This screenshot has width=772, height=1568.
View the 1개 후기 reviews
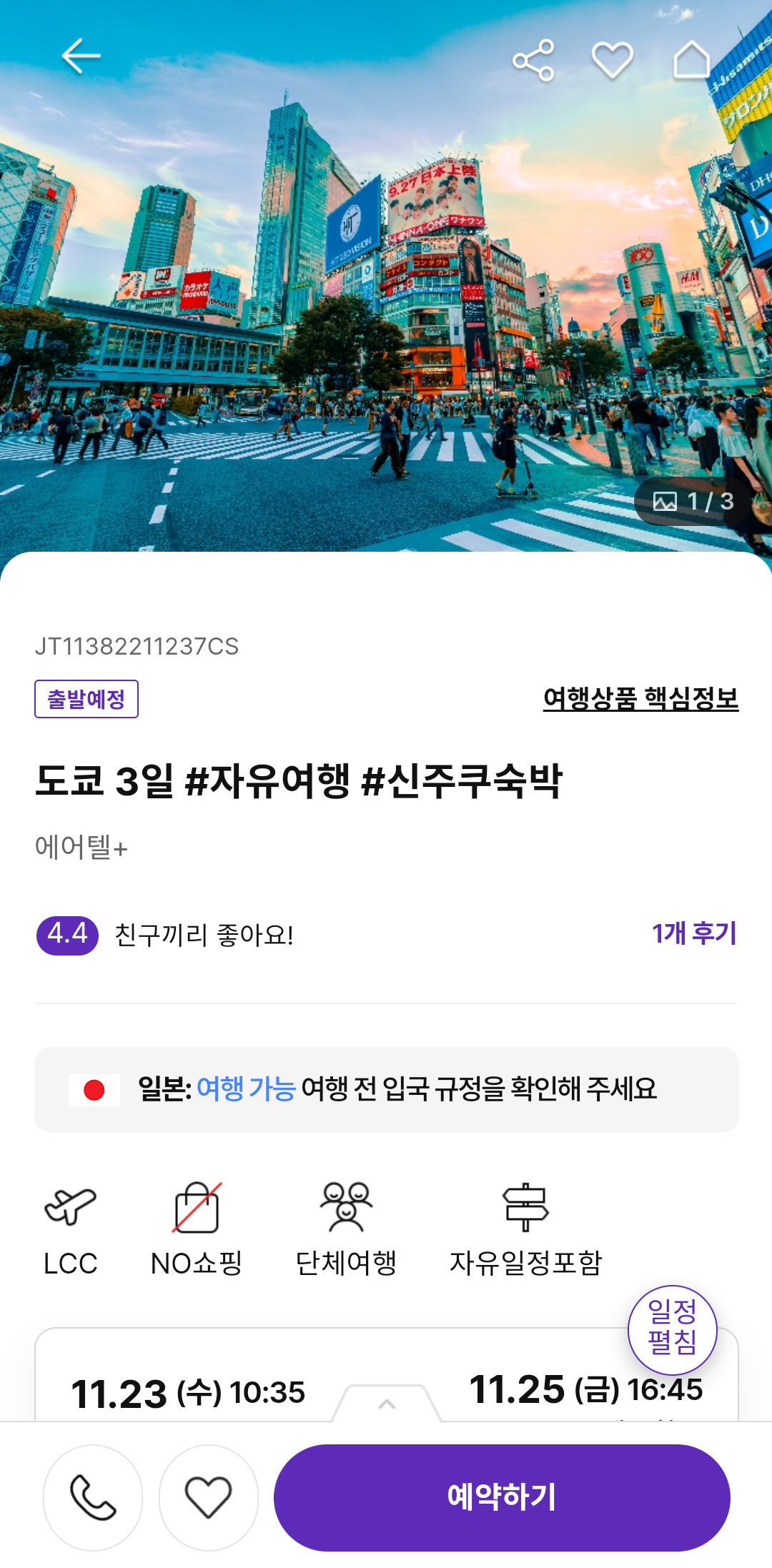(694, 932)
